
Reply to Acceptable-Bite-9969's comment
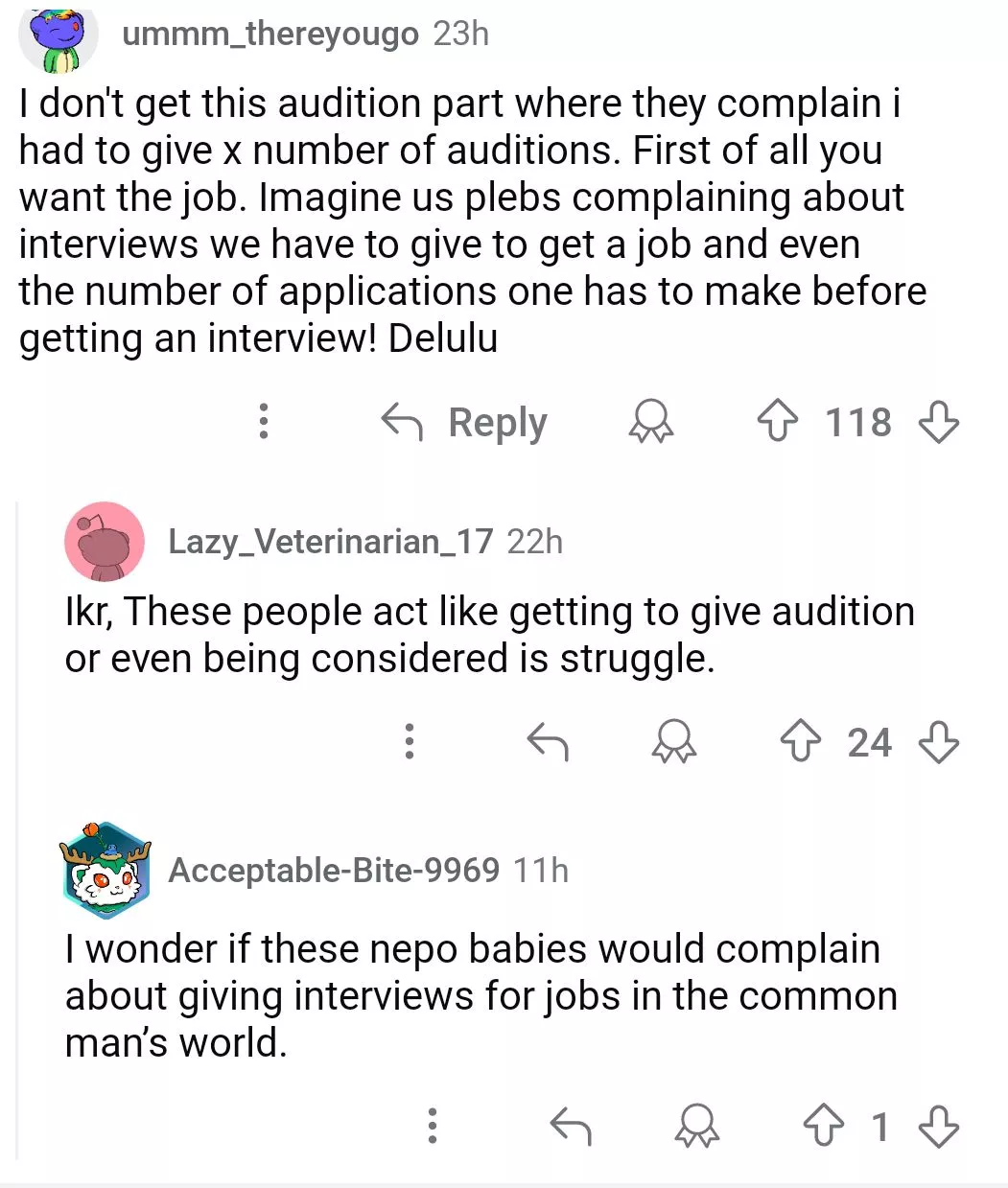point(571,1126)
